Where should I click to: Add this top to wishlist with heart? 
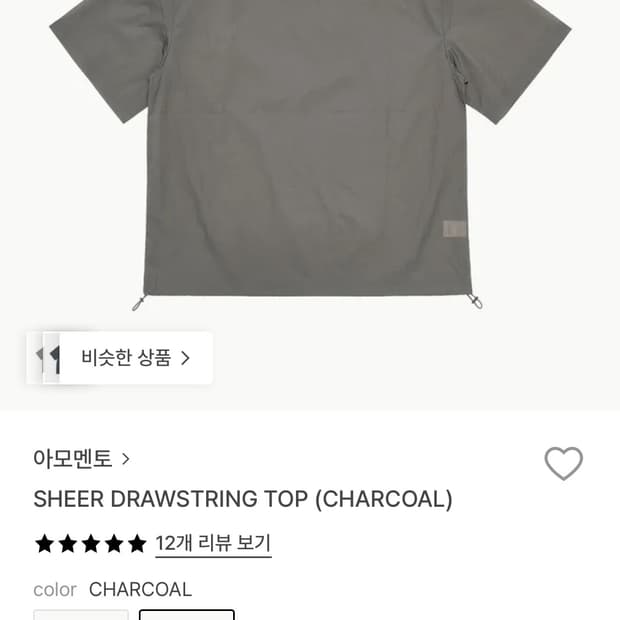(563, 463)
